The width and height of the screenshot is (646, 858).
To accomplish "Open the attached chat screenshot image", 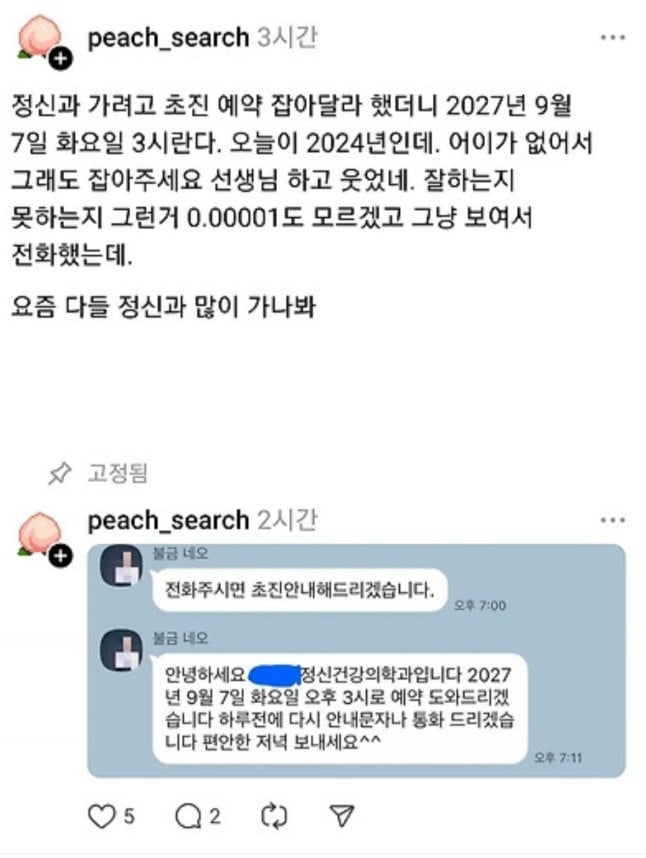I will coord(355,661).
